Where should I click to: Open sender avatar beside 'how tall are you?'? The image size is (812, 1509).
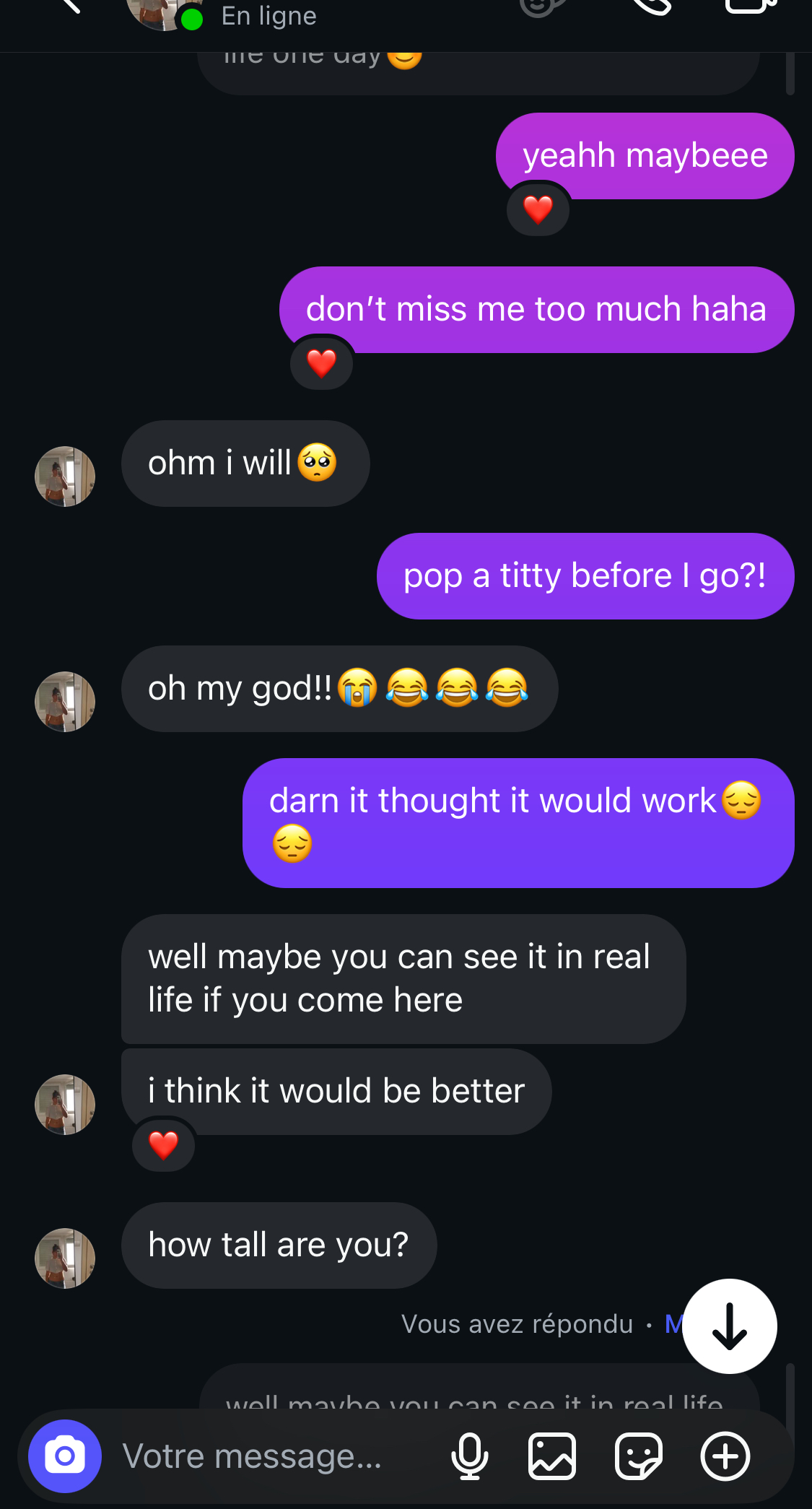pyautogui.click(x=65, y=1258)
